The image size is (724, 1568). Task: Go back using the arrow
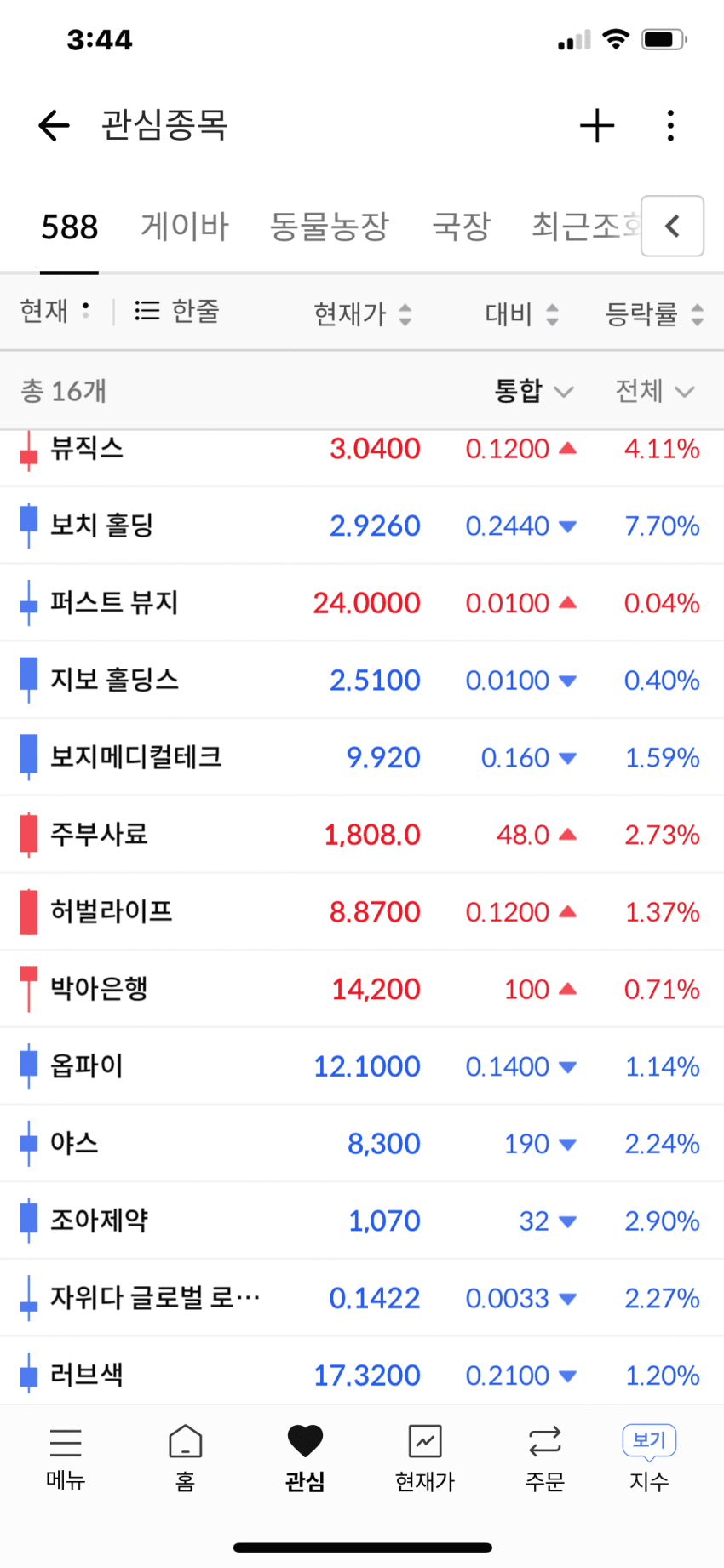54,126
